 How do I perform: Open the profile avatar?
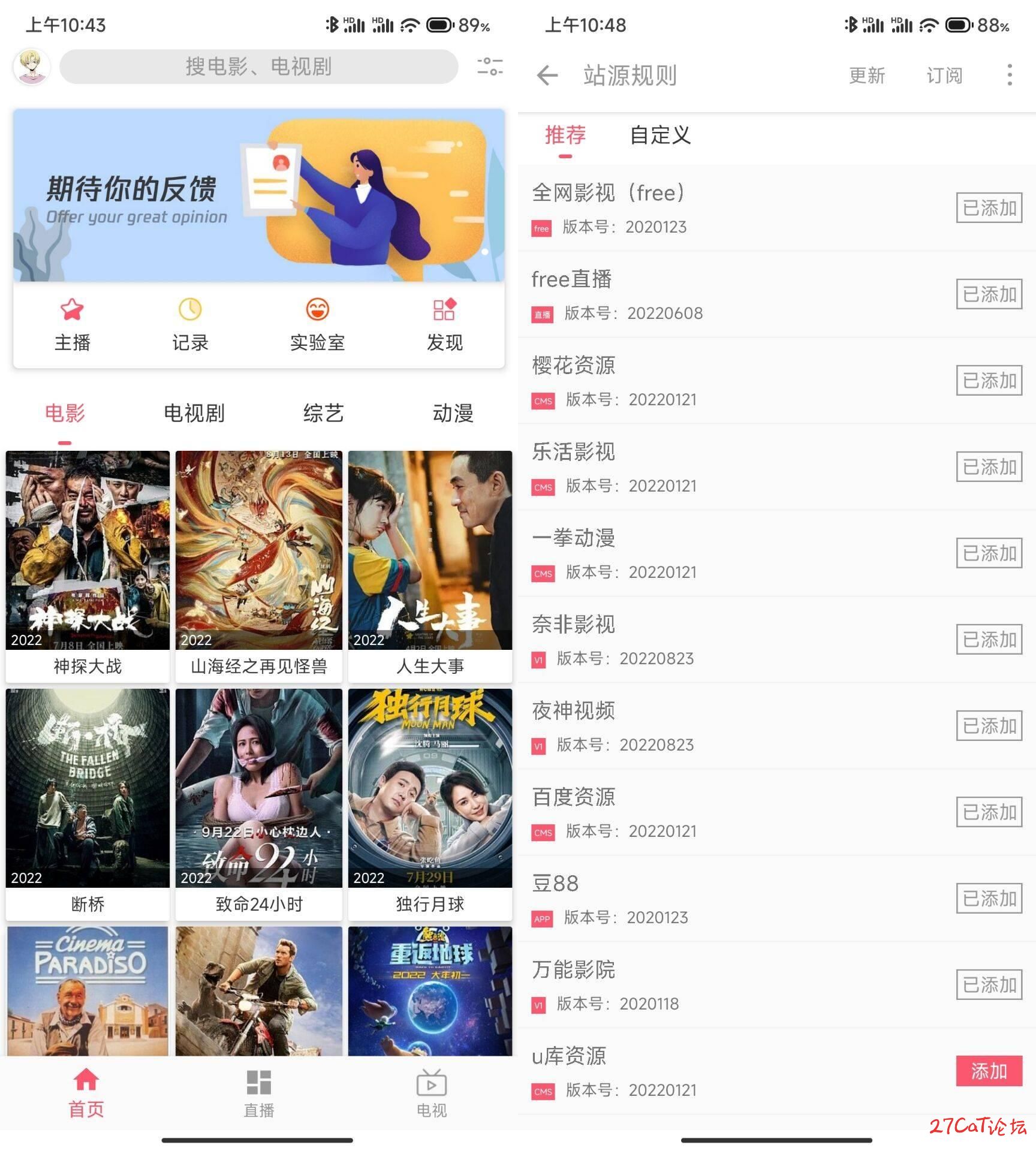click(x=31, y=67)
